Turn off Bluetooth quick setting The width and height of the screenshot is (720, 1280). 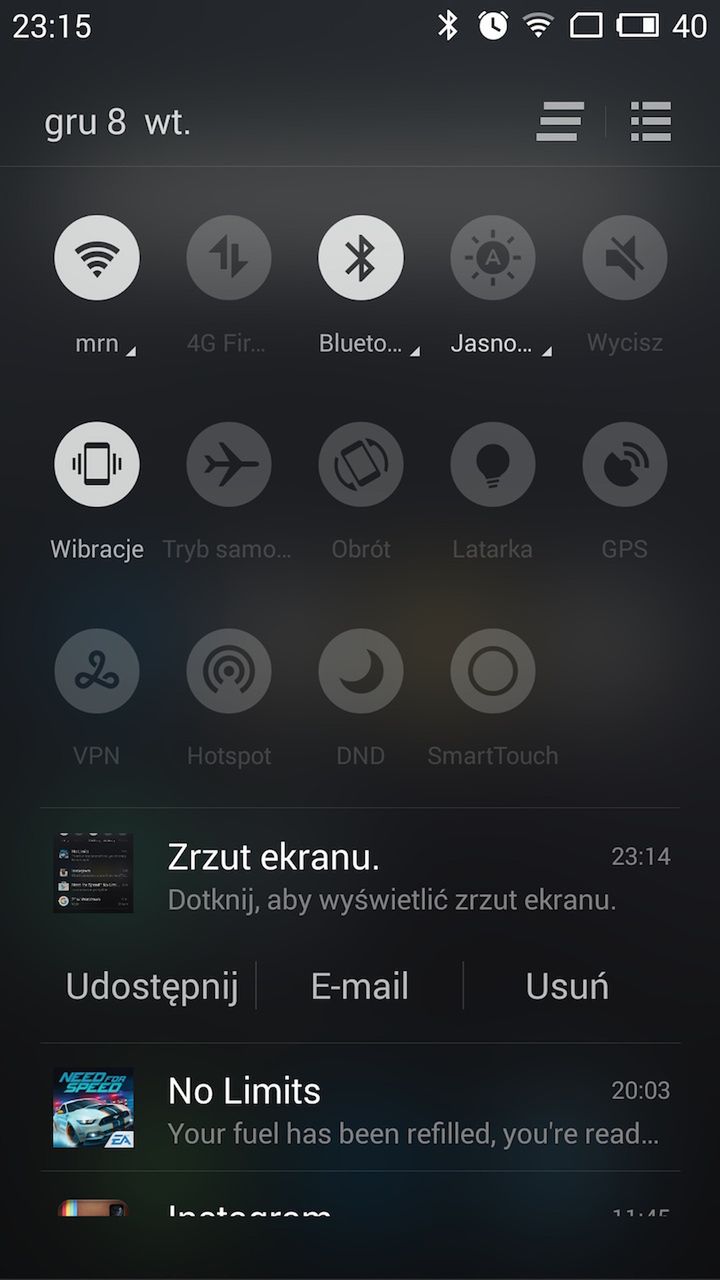(361, 258)
